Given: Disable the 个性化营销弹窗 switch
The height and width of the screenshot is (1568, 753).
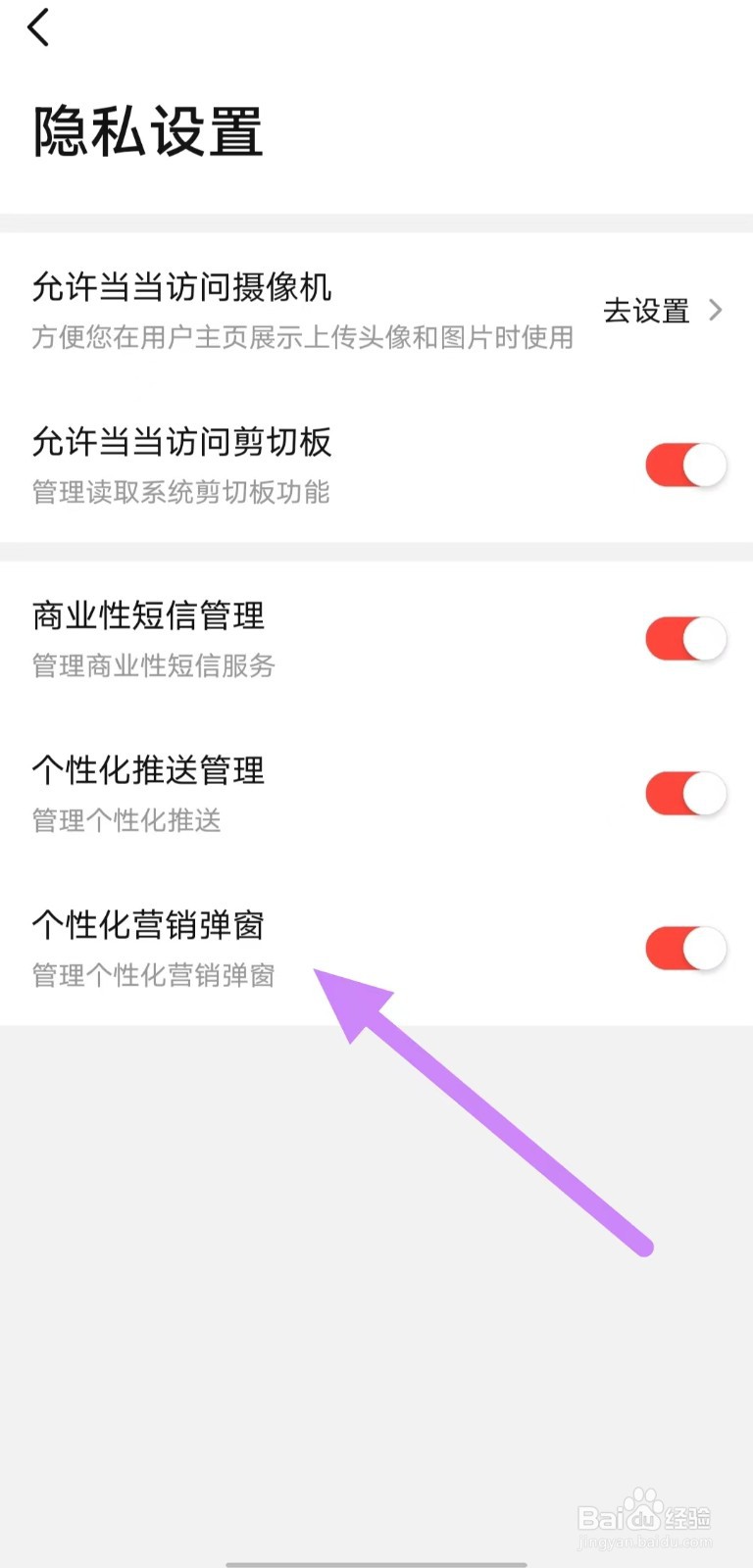Looking at the screenshot, I should click(685, 948).
